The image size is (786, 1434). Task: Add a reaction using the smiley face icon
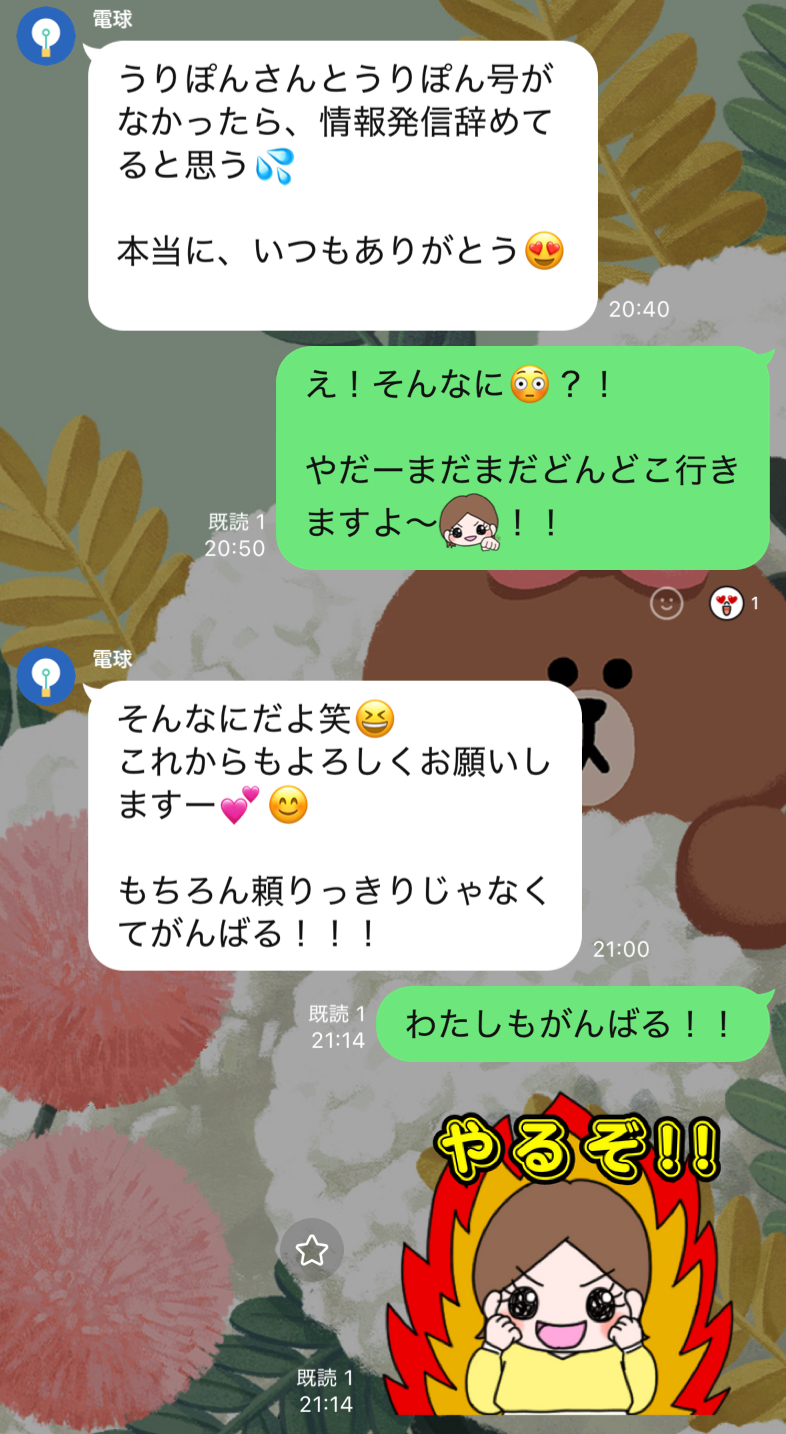point(667,603)
